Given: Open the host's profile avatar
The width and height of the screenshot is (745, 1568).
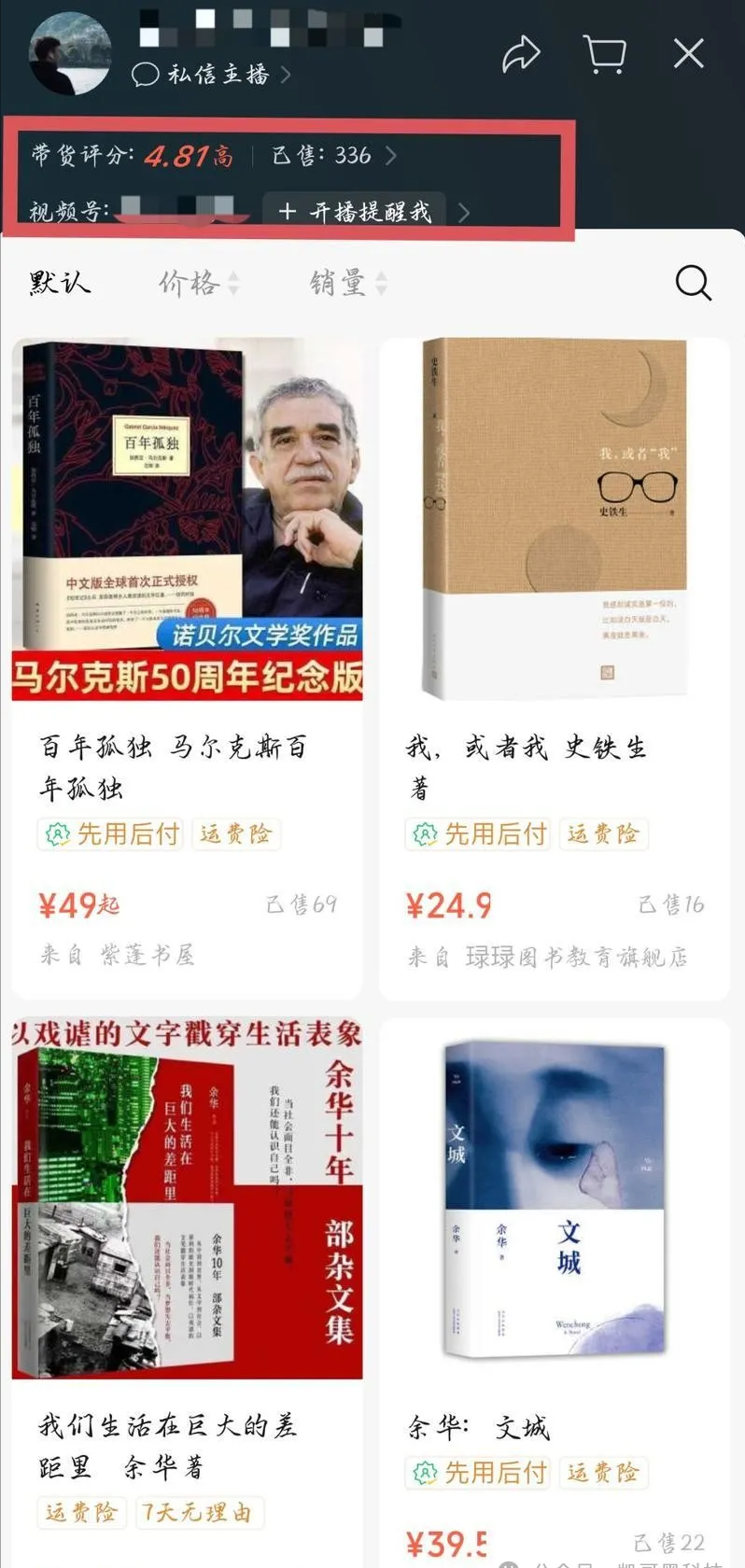Looking at the screenshot, I should (x=70, y=54).
